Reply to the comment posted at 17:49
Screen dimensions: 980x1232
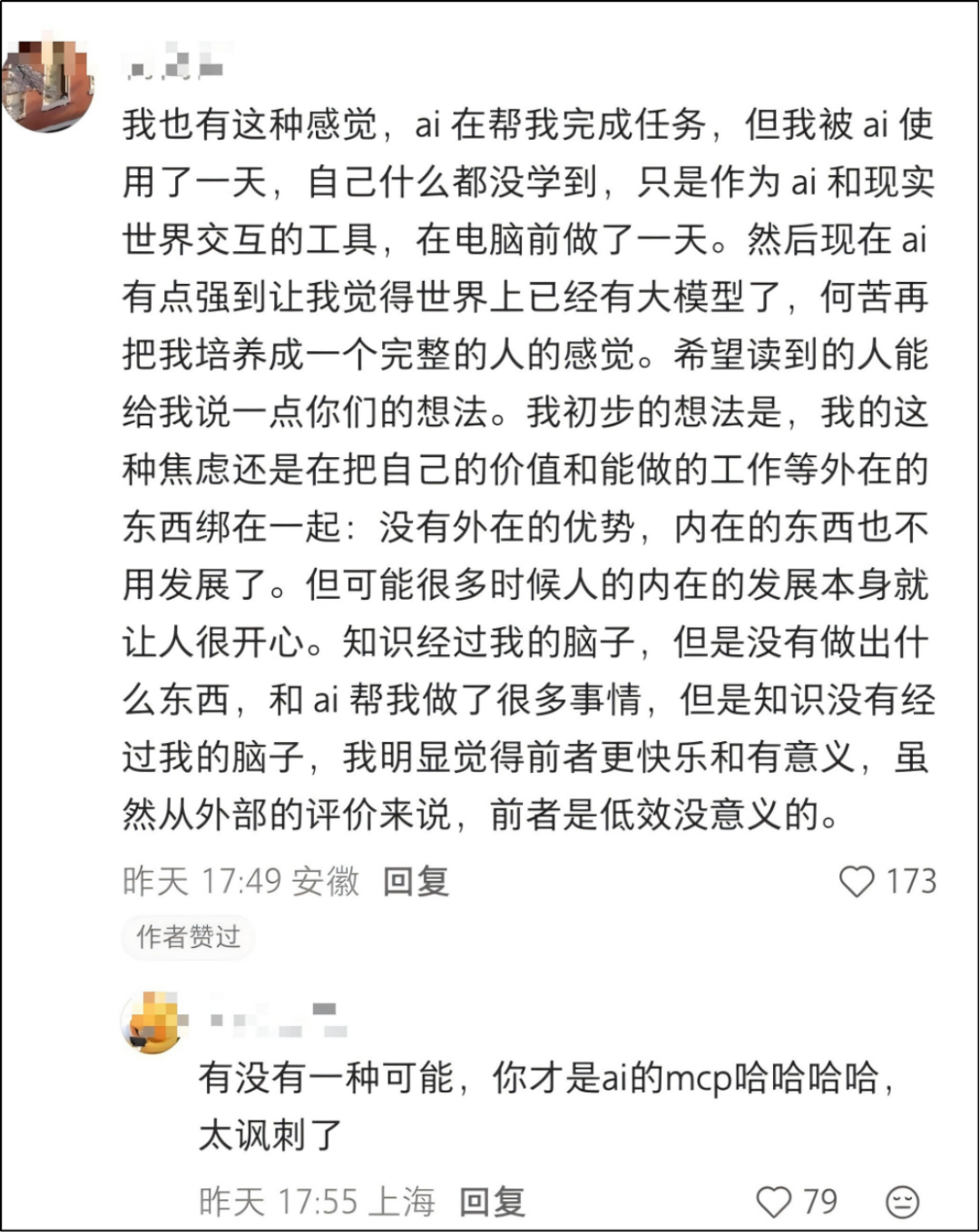pos(416,881)
